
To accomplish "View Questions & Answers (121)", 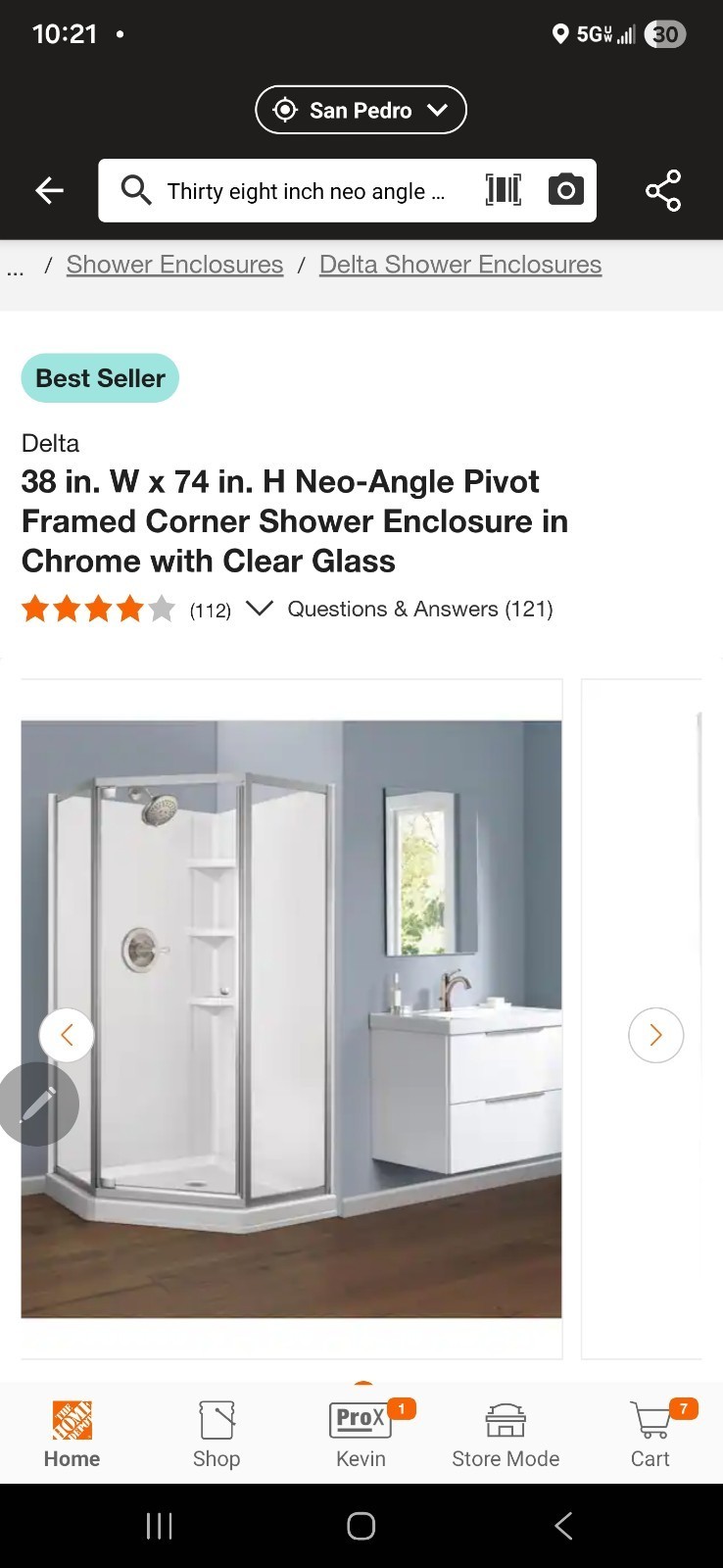I will click(420, 609).
